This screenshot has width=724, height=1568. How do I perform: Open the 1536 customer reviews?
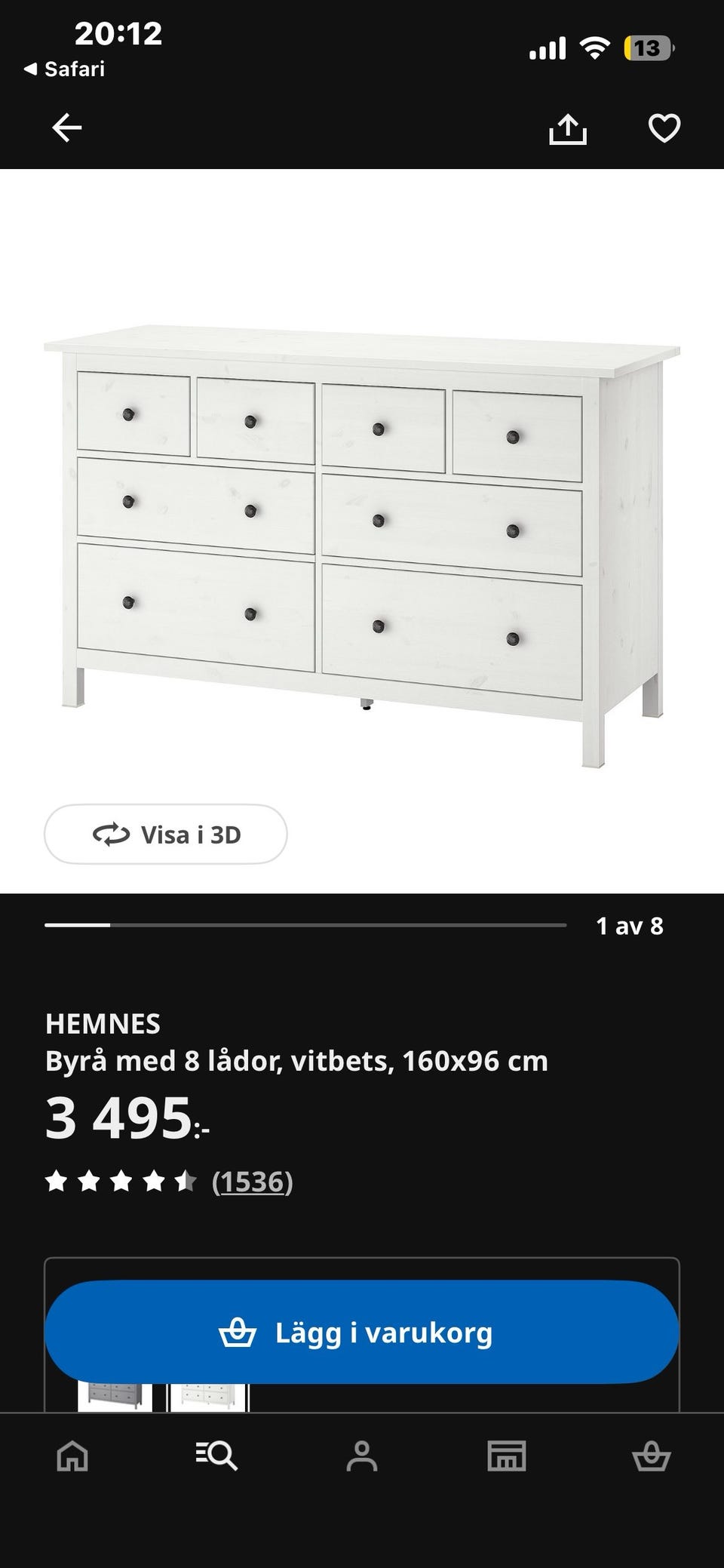(x=252, y=1182)
